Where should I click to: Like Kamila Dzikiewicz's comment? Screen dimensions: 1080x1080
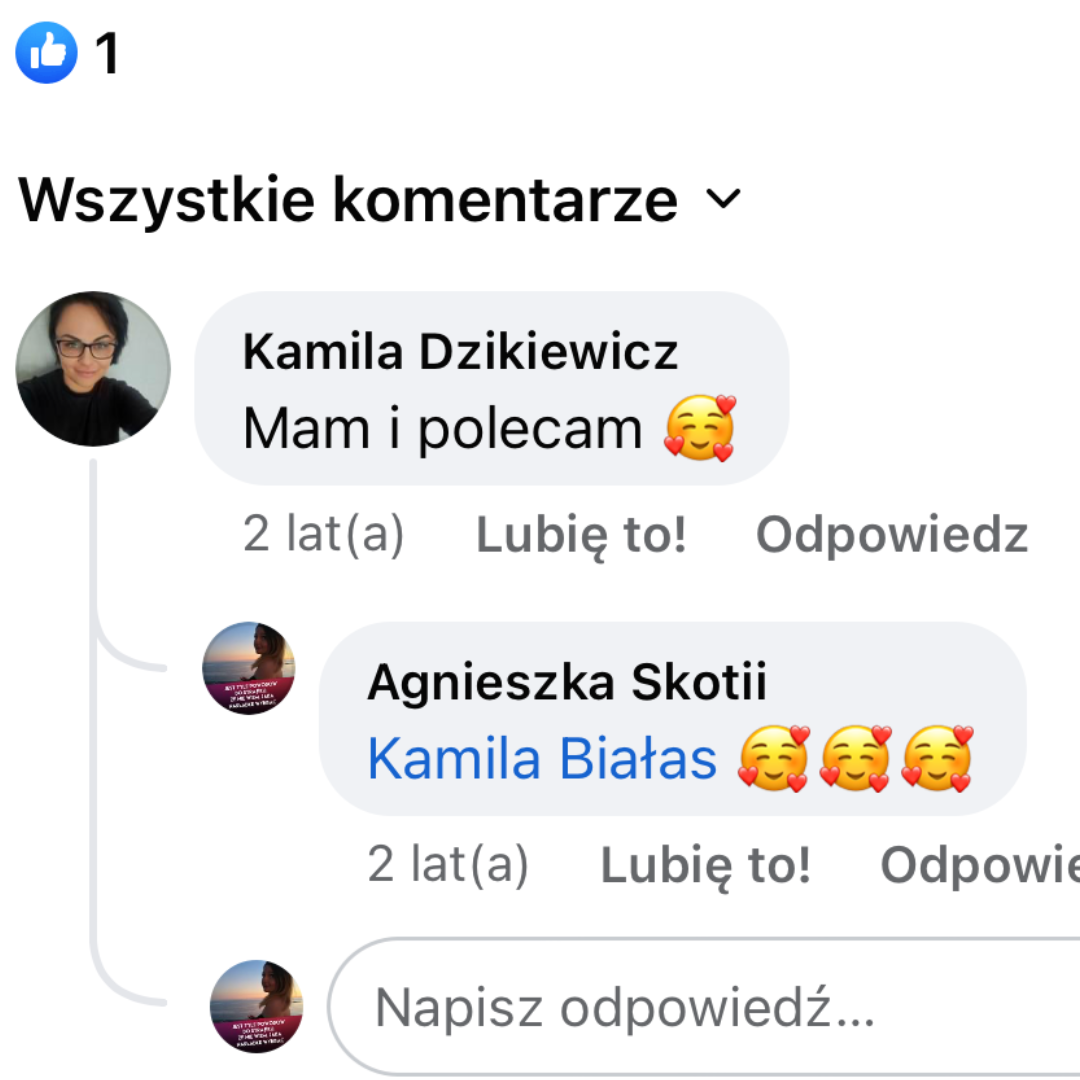[581, 536]
